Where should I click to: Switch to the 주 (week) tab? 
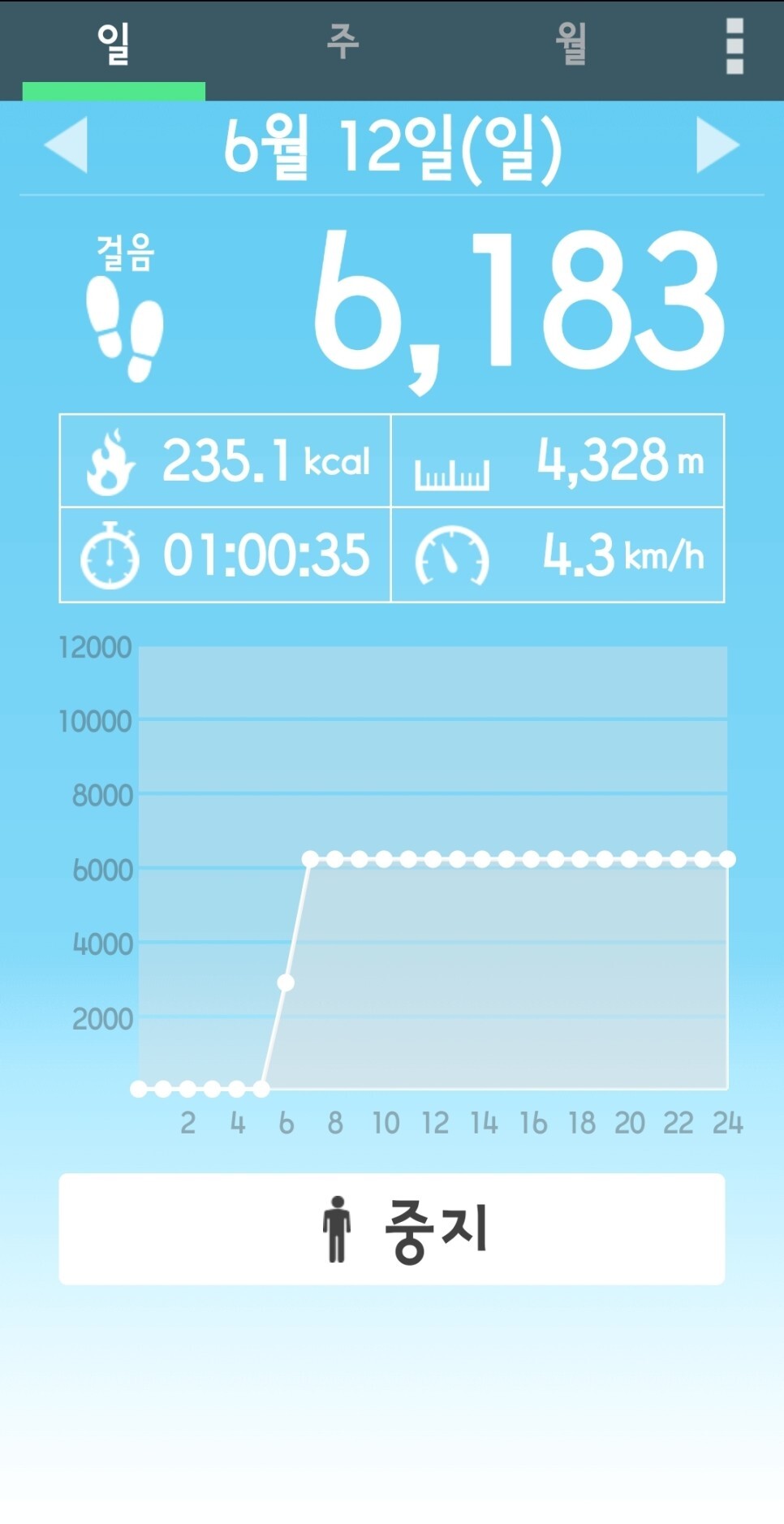point(342,42)
